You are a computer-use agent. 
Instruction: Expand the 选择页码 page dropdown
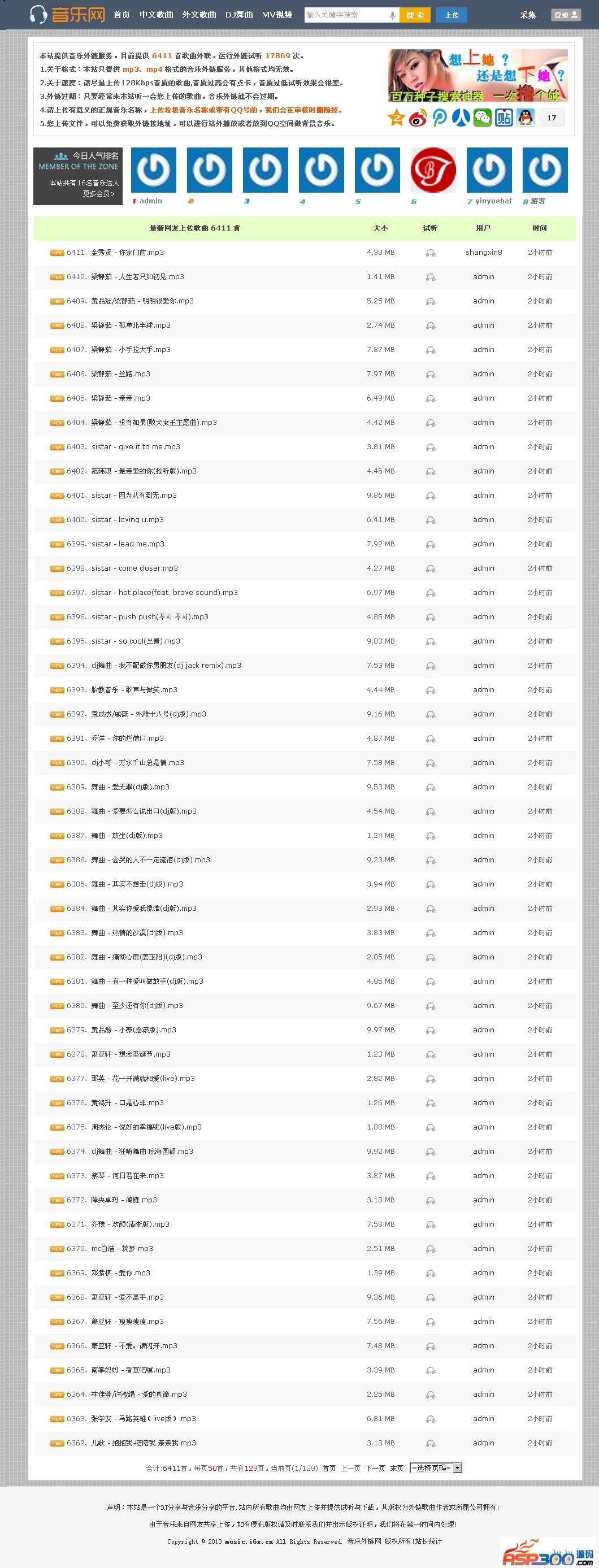(x=436, y=1468)
